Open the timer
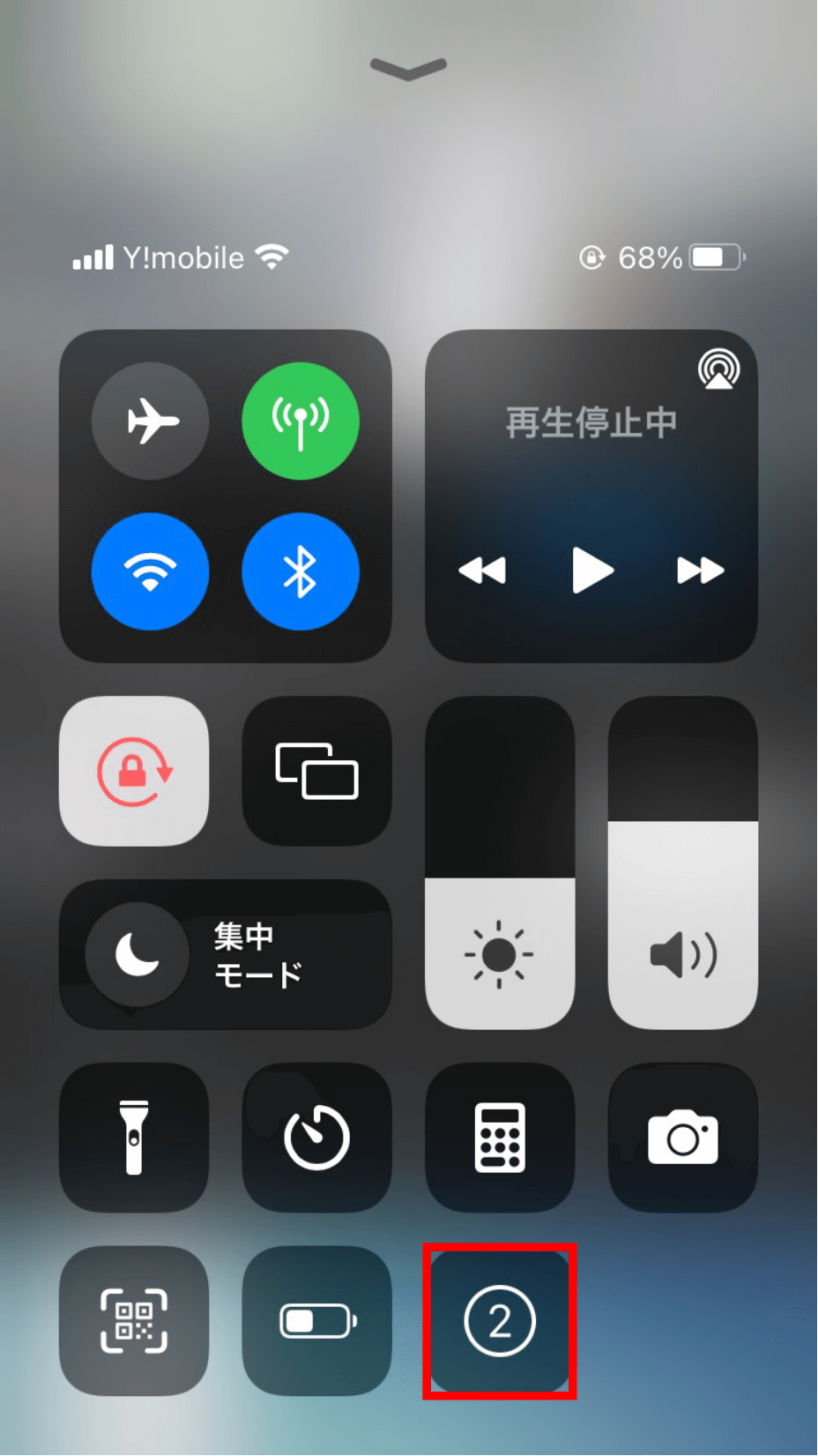 tap(316, 1137)
